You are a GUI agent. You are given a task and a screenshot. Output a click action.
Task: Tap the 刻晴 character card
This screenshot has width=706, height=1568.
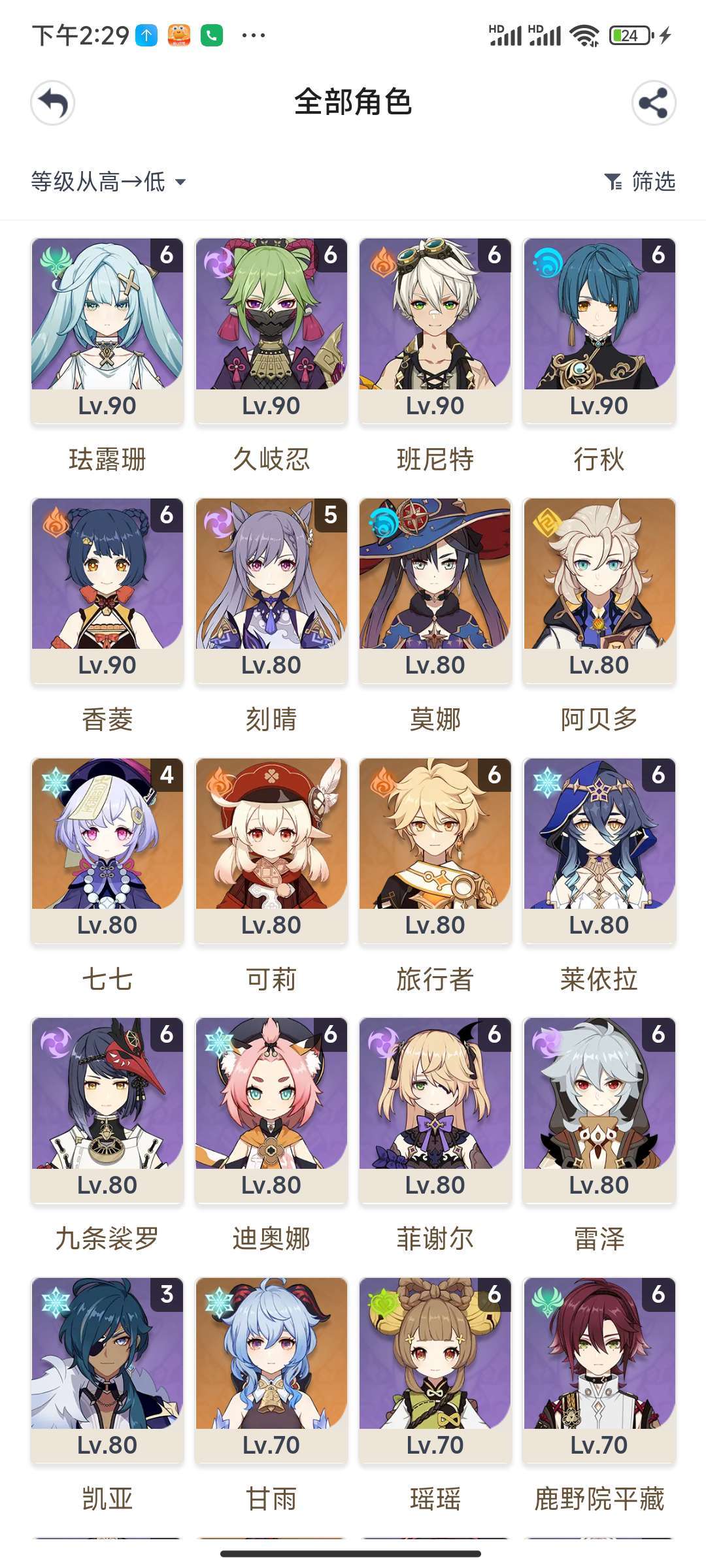click(271, 589)
